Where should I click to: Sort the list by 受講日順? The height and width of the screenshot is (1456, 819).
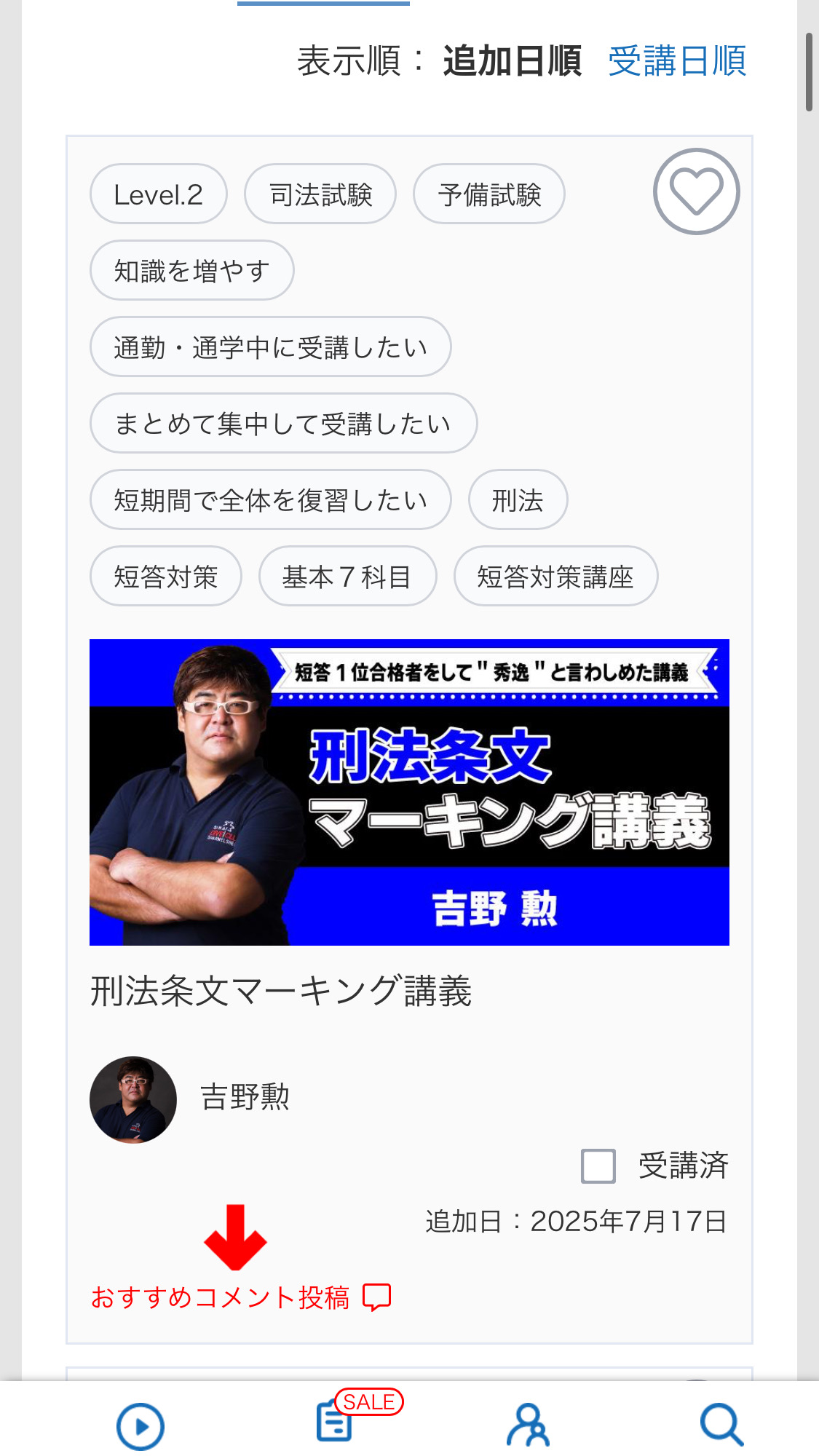click(x=677, y=60)
